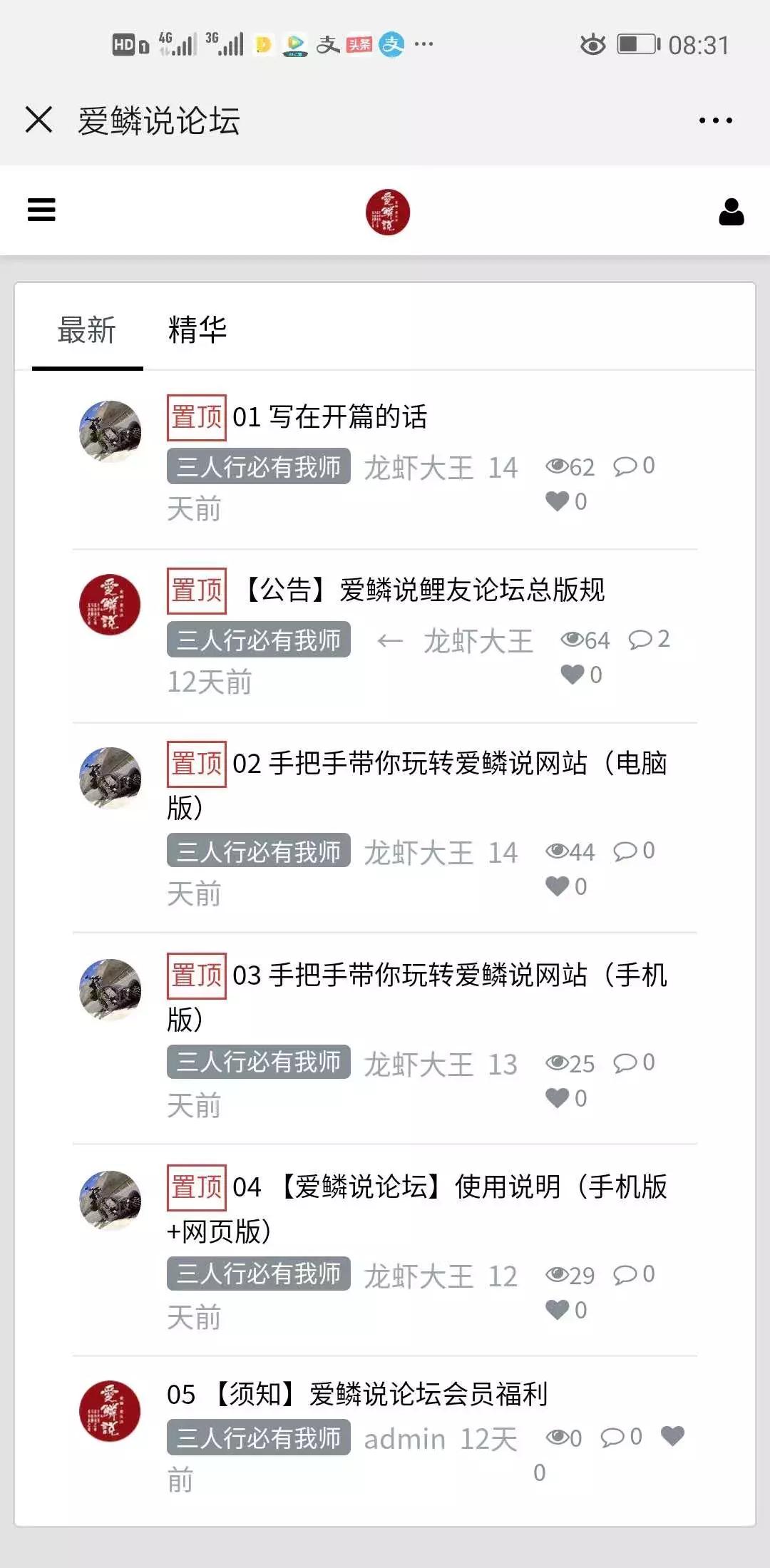Viewport: 770px width, 1568px height.
Task: Open comments on 【公告】爱鳞说鲤友论坛总版规
Action: coord(641,640)
